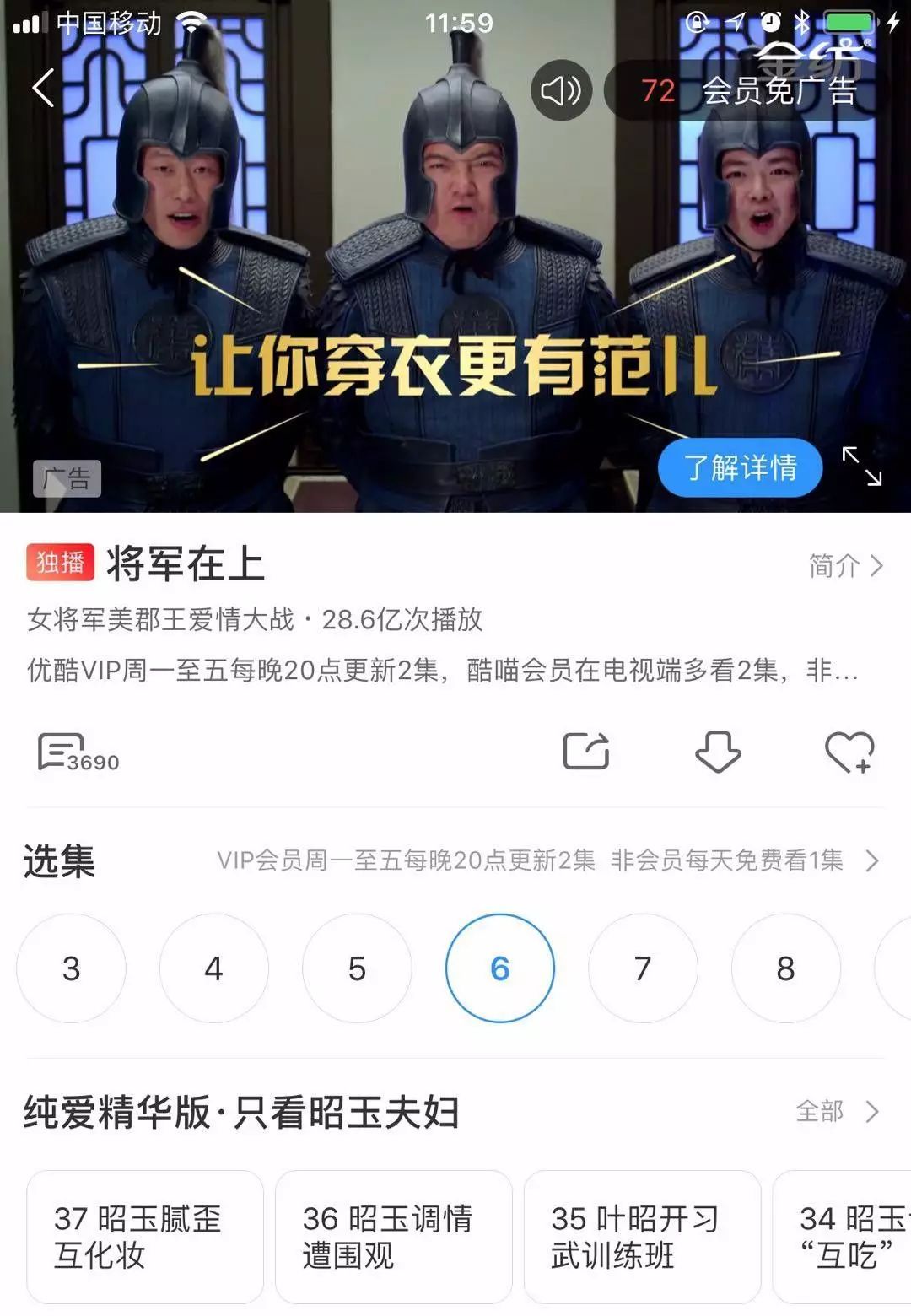
Task: Expand the full 选集 episode list
Action: (x=871, y=860)
